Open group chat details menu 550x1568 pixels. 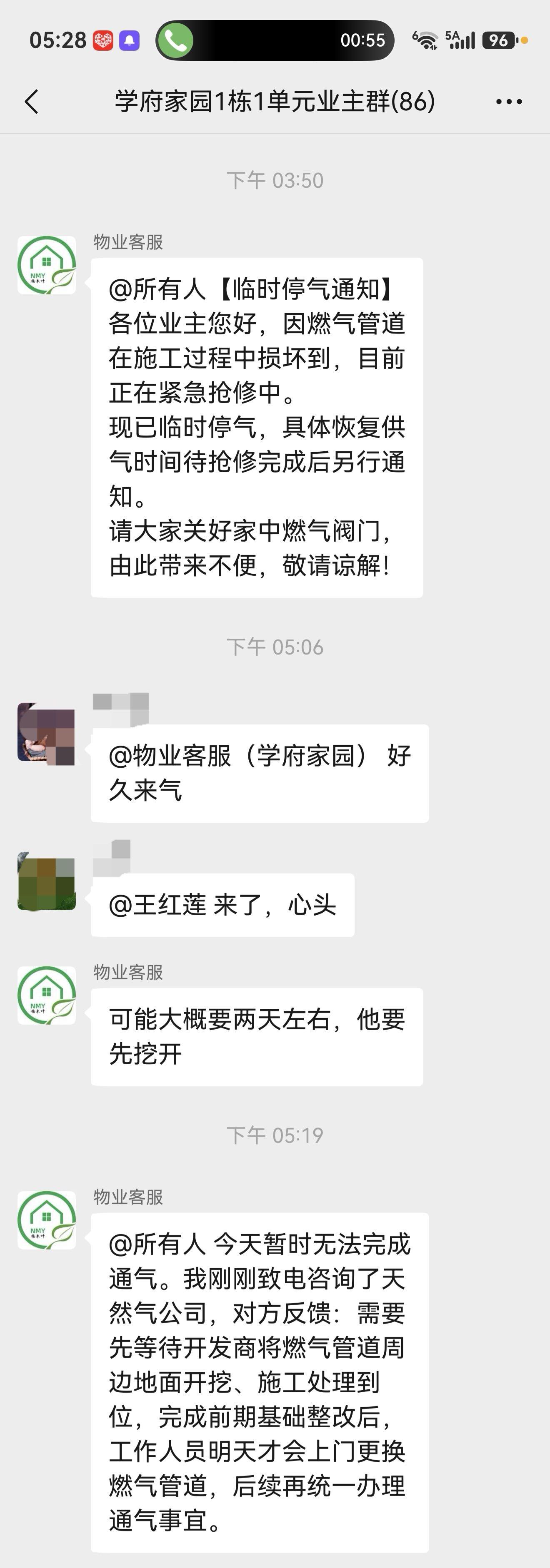click(x=509, y=102)
